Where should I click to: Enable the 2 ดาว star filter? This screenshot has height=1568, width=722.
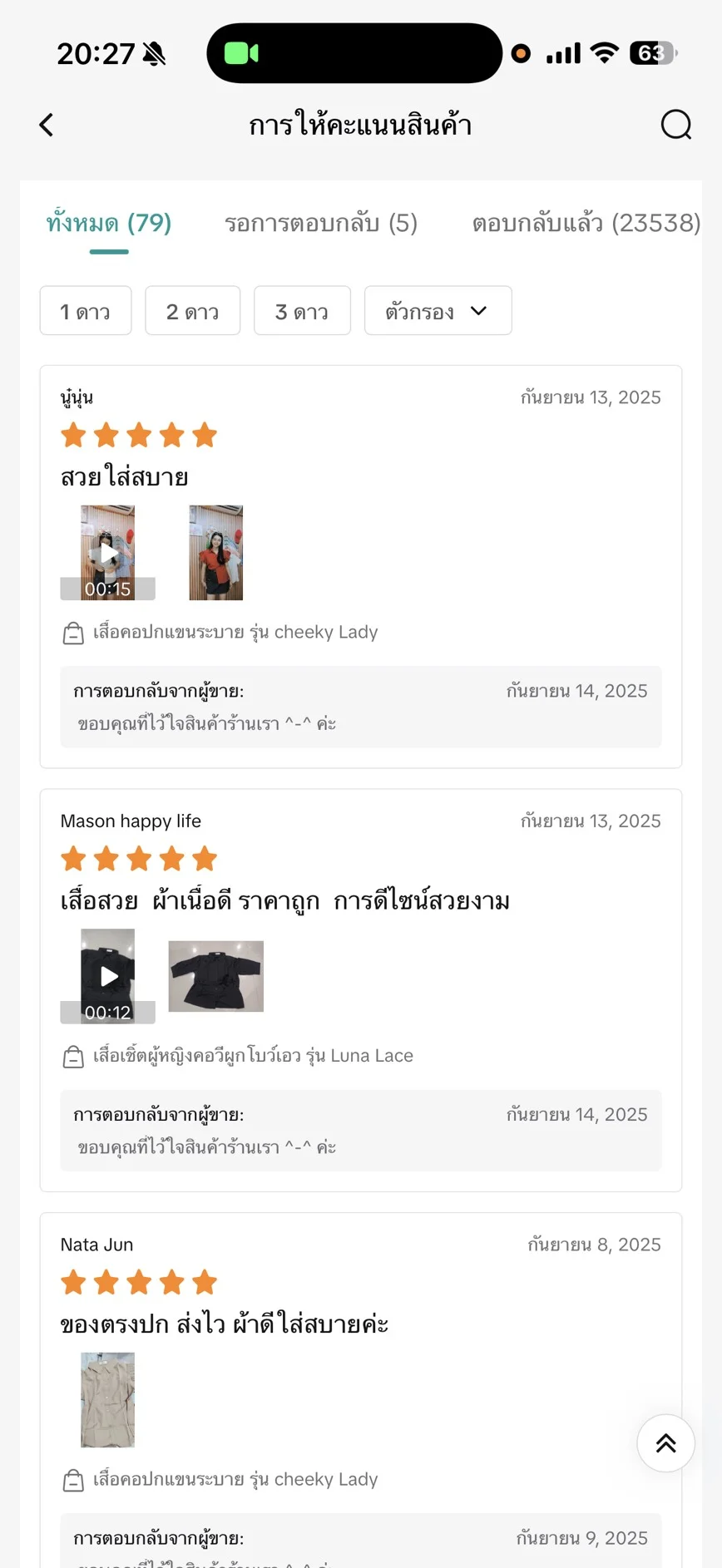coord(192,310)
